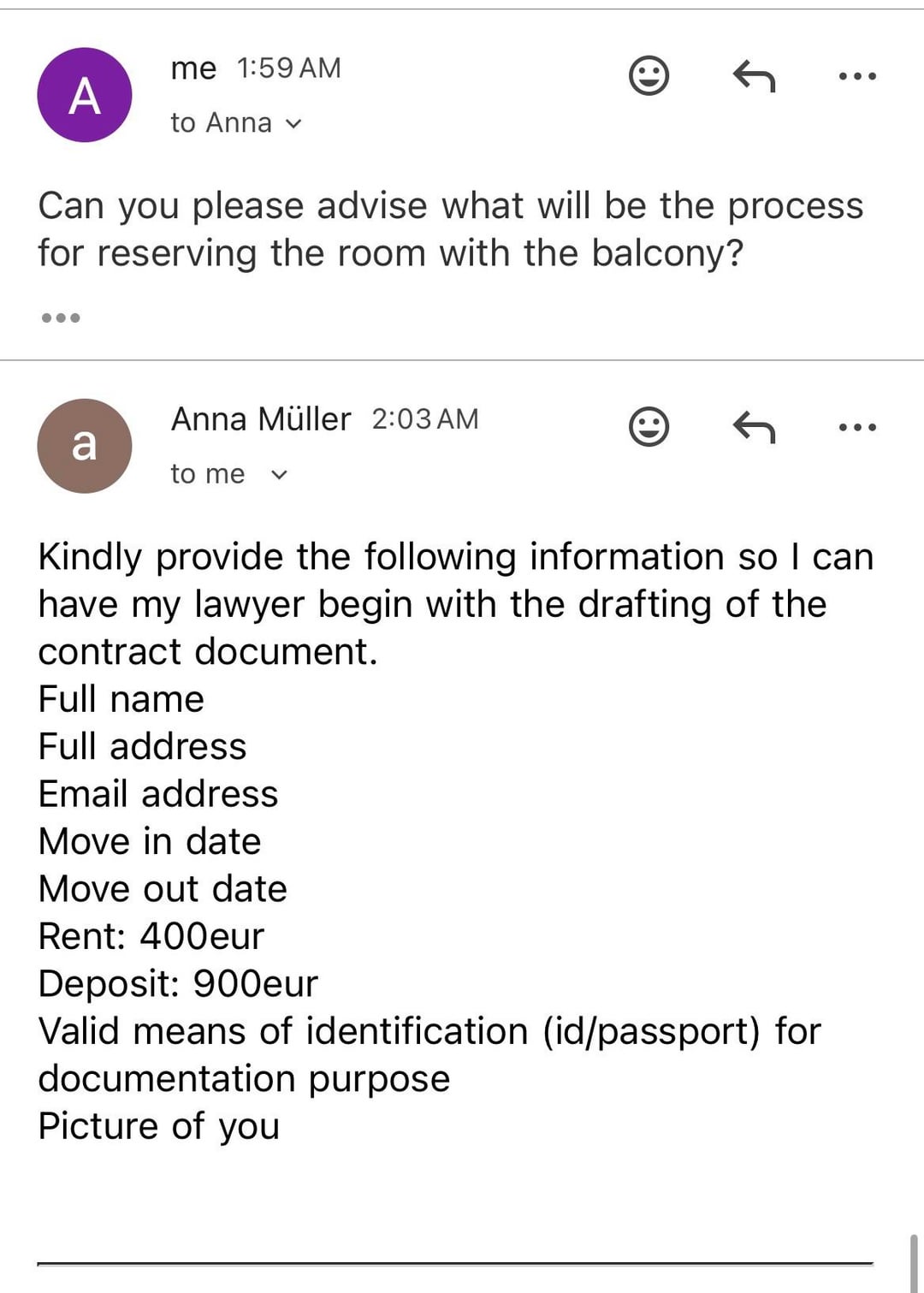React with emoji to Anna Müller's email

(x=649, y=426)
